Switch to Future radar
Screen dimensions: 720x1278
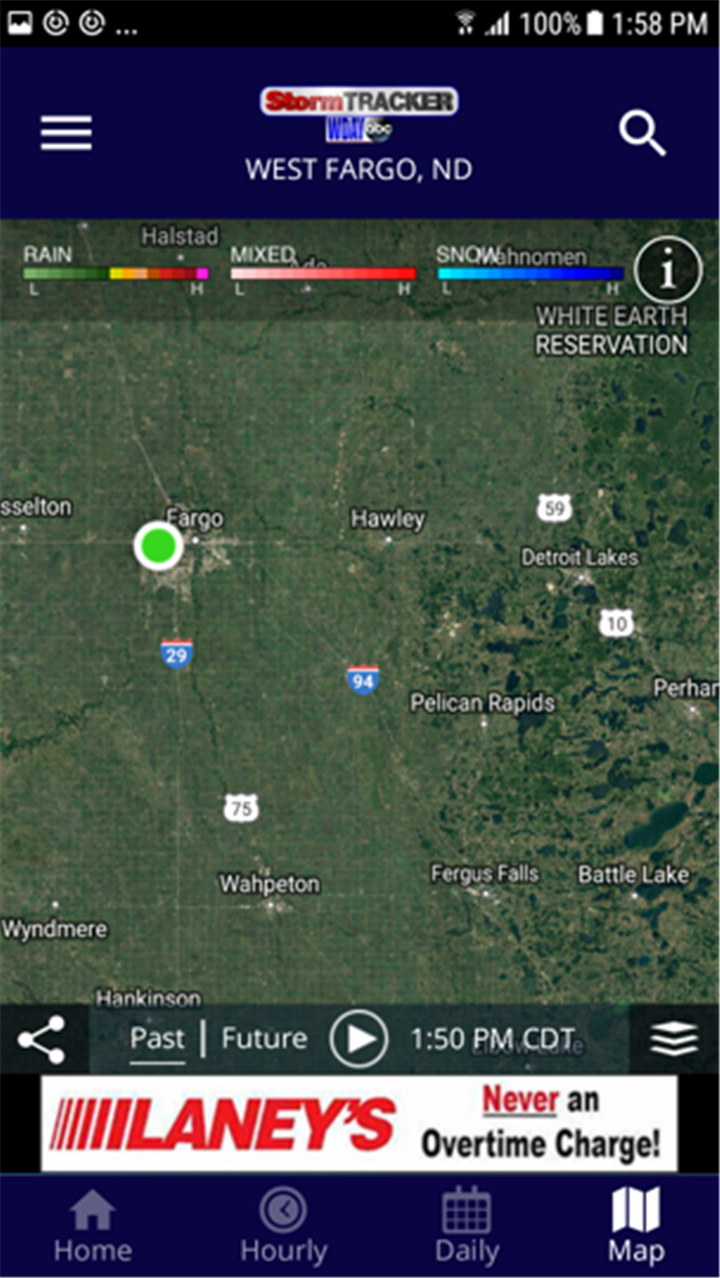(264, 1038)
